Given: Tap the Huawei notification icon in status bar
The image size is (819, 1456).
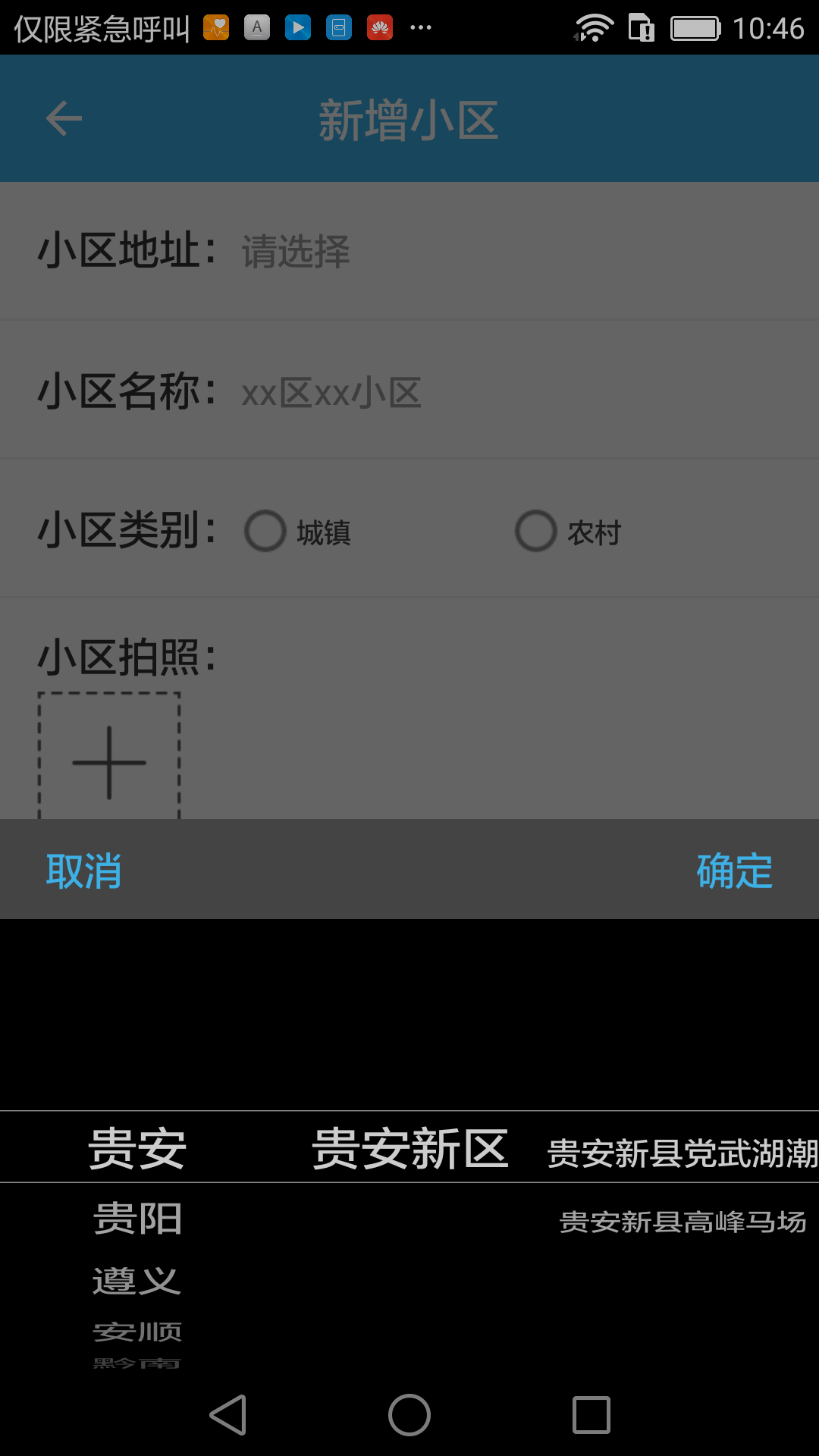Looking at the screenshot, I should [x=380, y=27].
